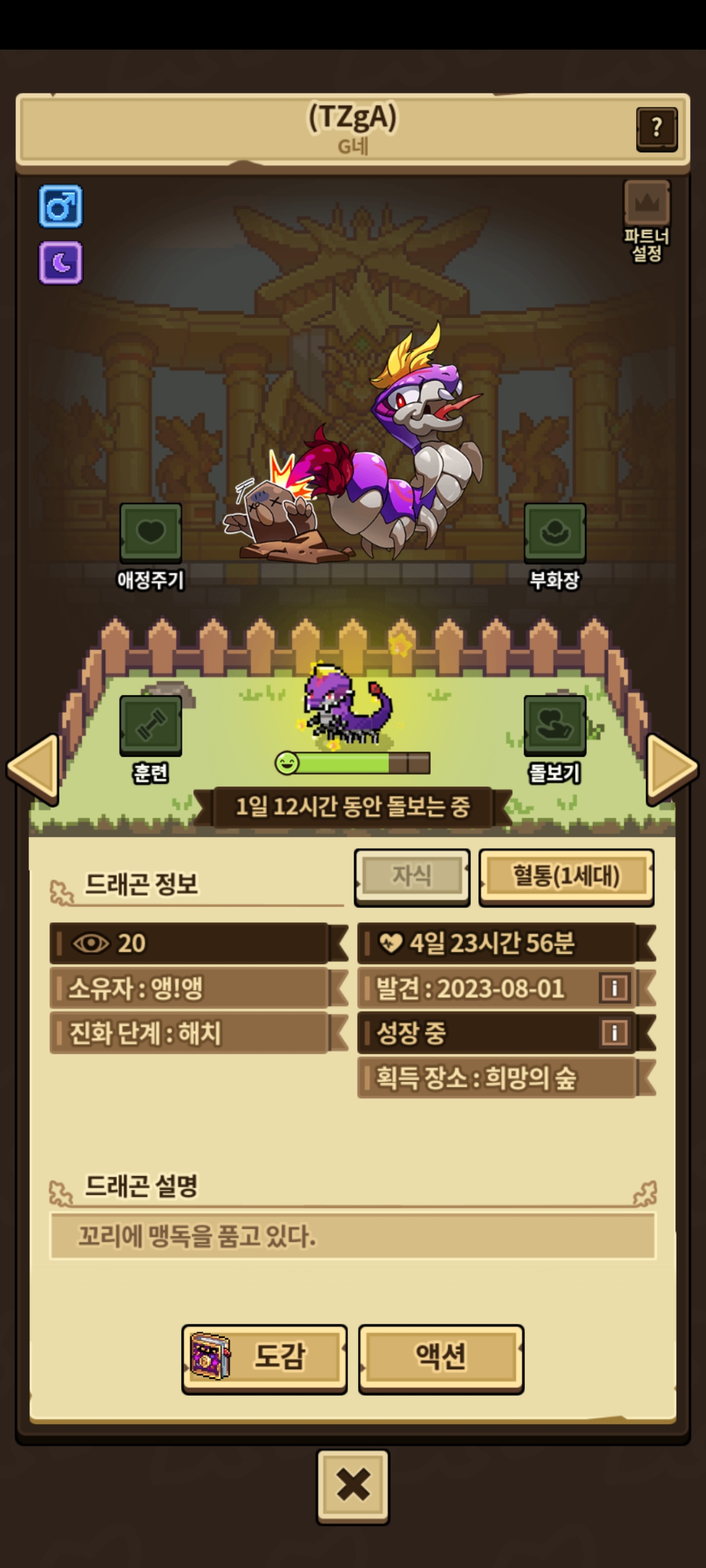This screenshot has height=1568, width=706.
Task: Open the 도감 encyclopedia
Action: [x=264, y=1357]
